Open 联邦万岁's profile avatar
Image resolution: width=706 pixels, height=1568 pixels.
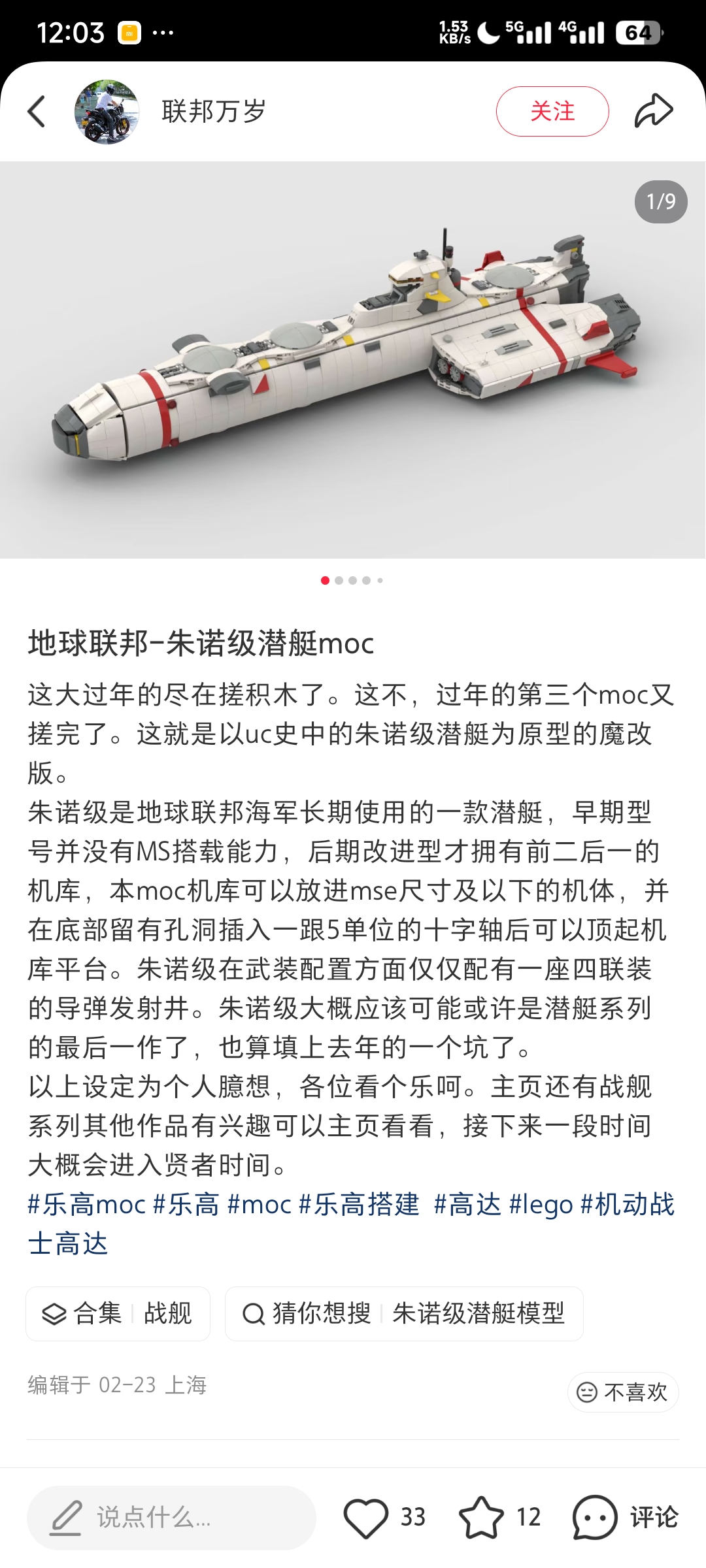tap(107, 112)
